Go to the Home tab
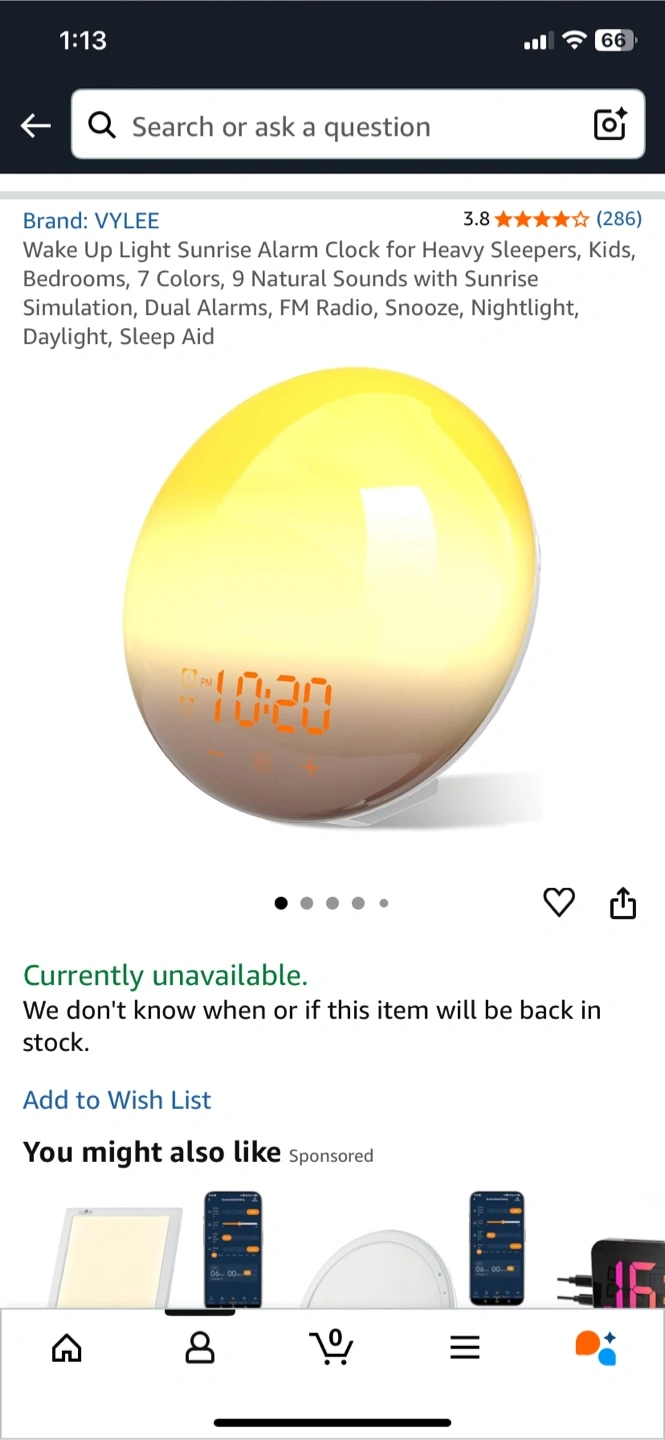This screenshot has height=1440, width=665. click(67, 1348)
